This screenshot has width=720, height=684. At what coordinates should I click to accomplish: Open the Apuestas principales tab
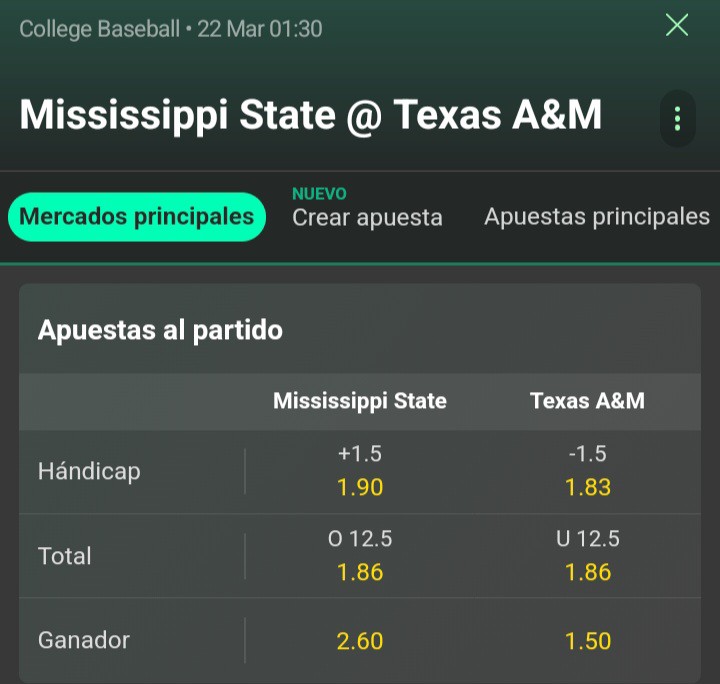coord(597,217)
